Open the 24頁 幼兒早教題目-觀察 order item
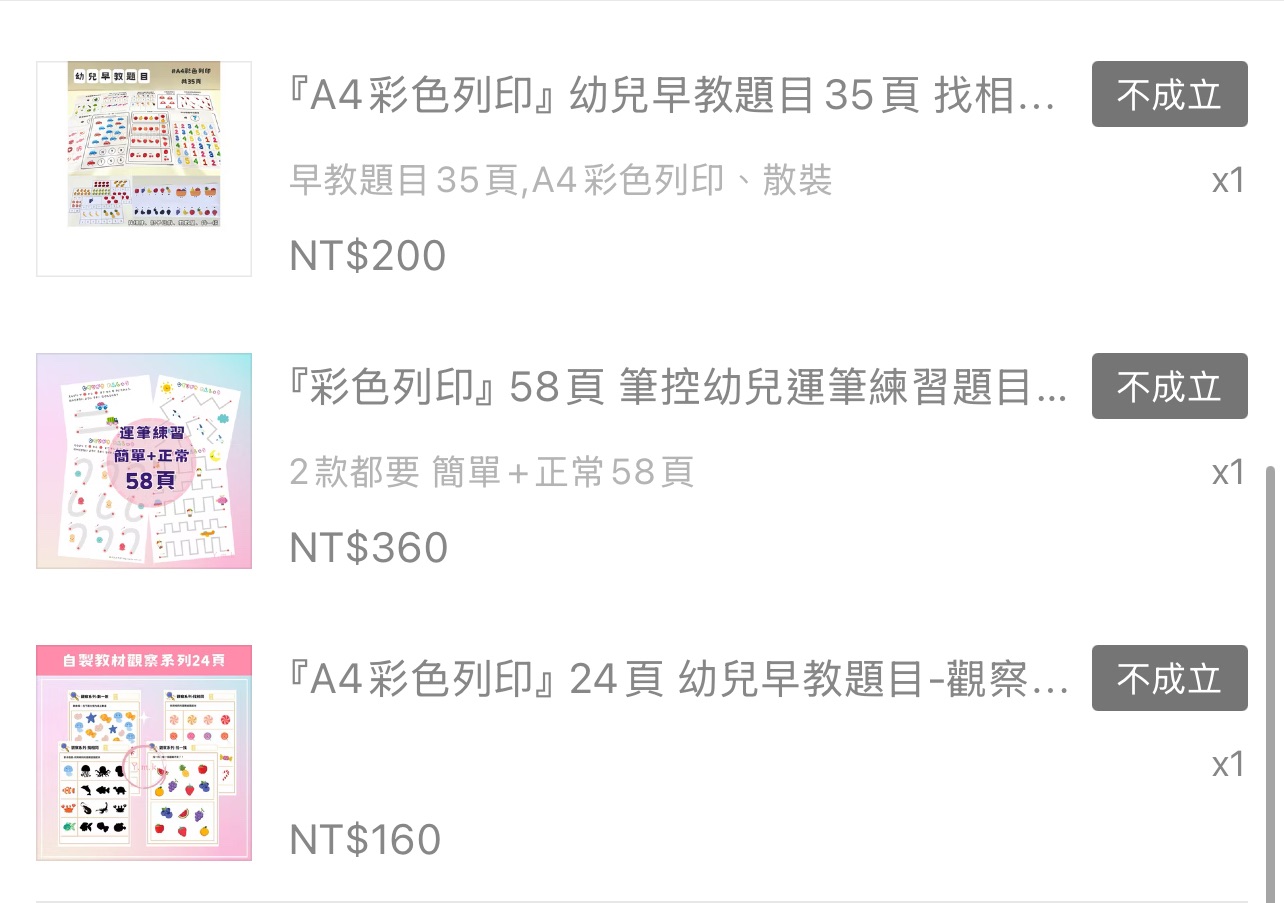Screen dimensions: 1284x903 [678, 680]
